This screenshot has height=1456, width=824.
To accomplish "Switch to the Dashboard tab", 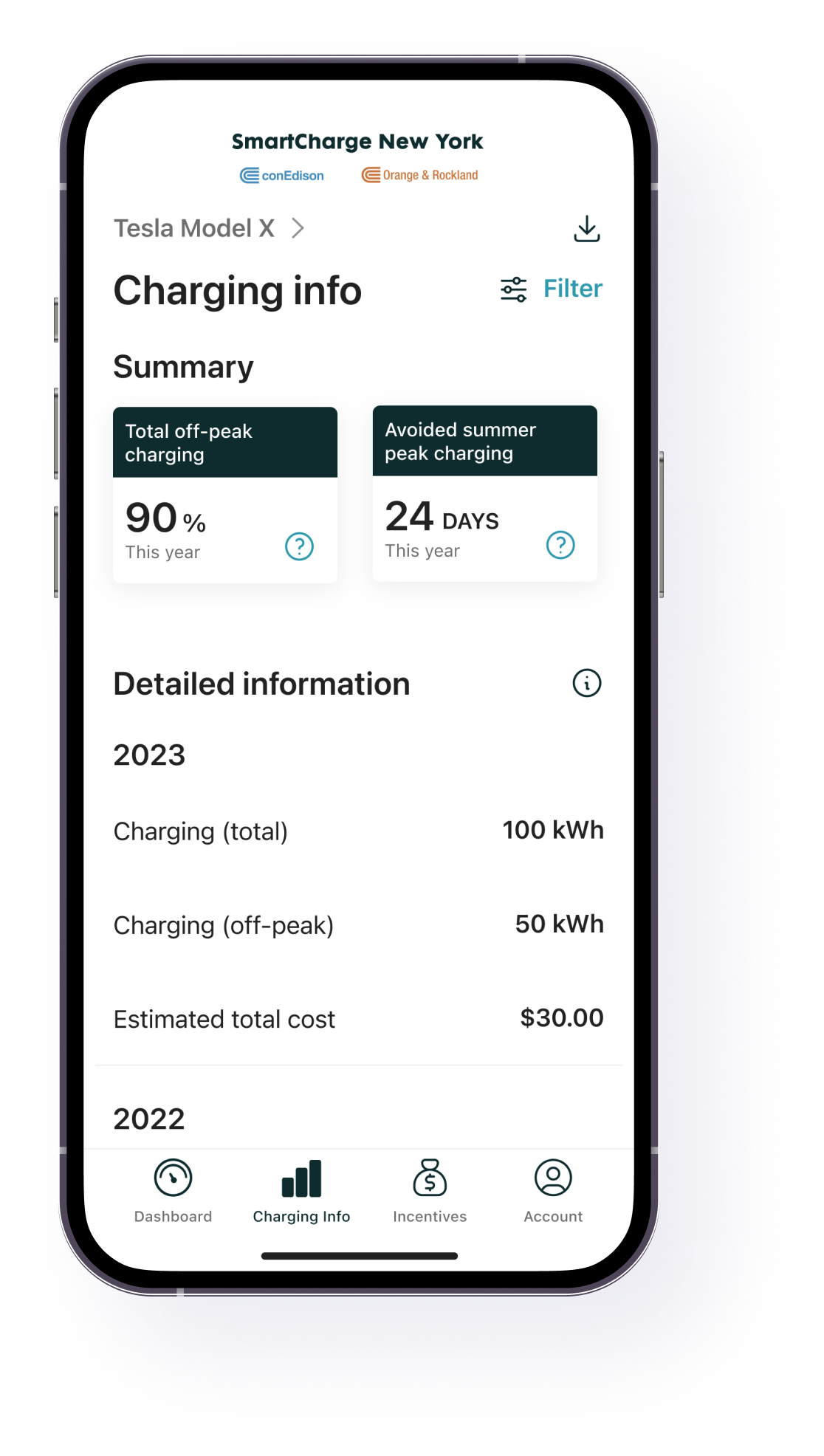I will tap(173, 1190).
